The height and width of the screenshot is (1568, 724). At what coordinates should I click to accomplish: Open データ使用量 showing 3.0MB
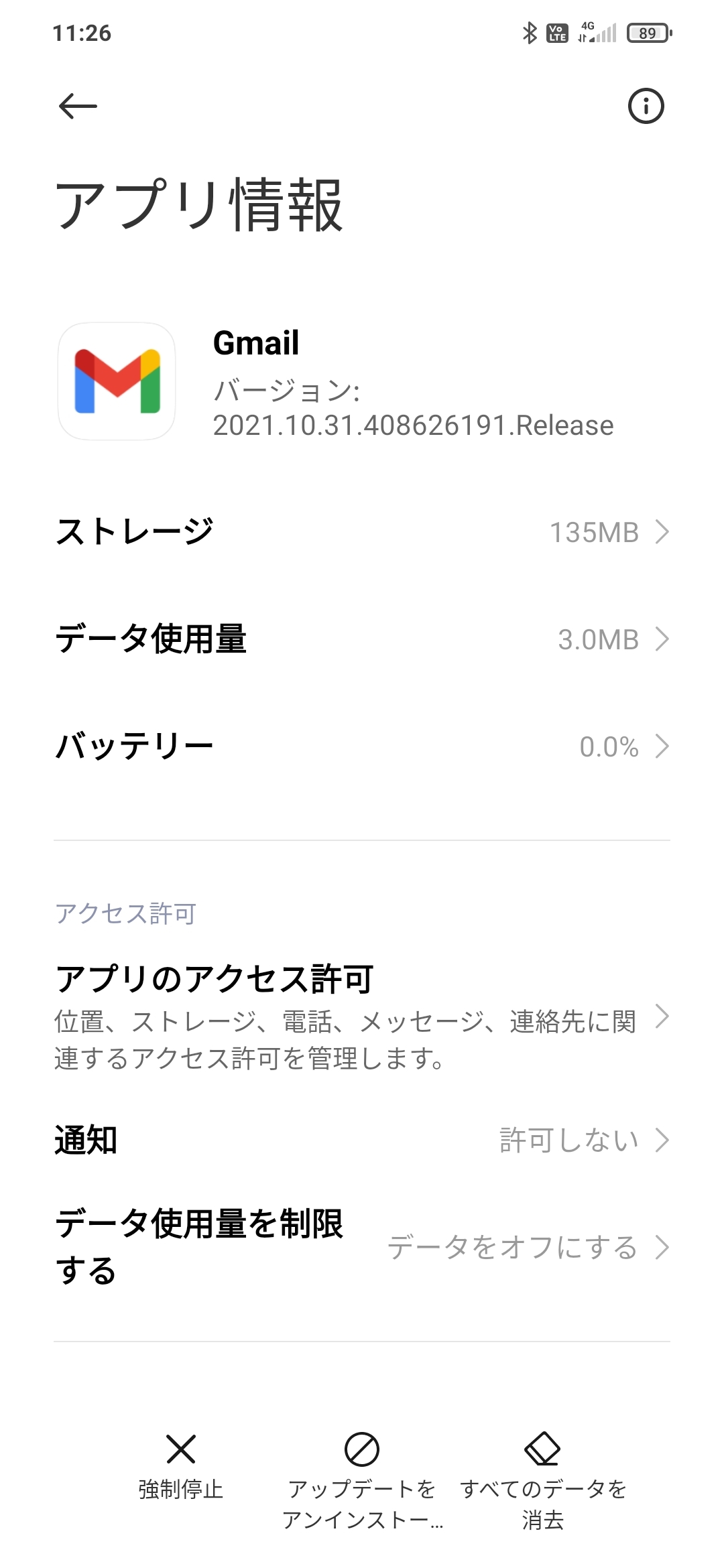(x=362, y=639)
